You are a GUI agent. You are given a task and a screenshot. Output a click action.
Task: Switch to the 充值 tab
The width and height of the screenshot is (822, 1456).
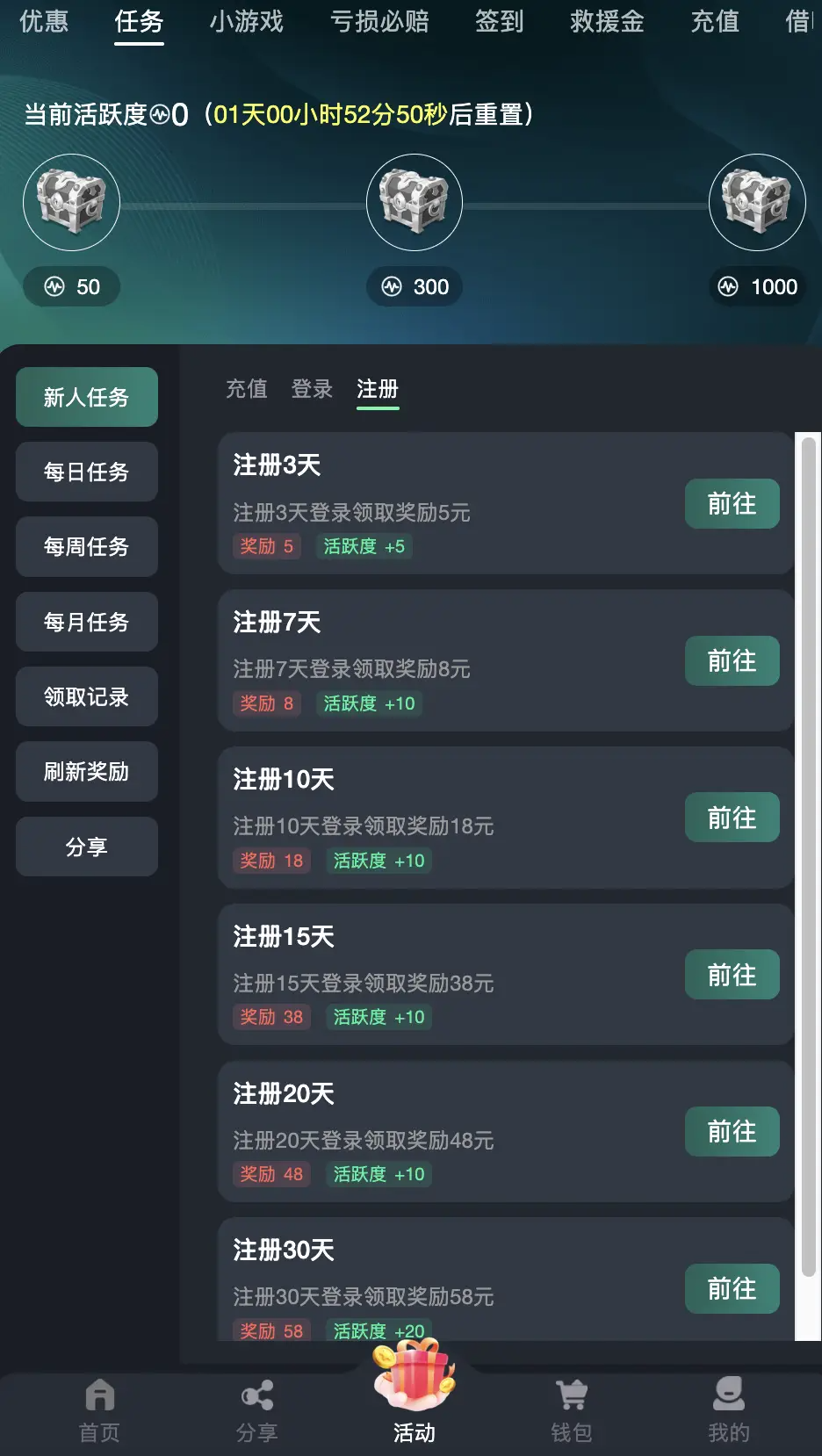click(x=246, y=389)
